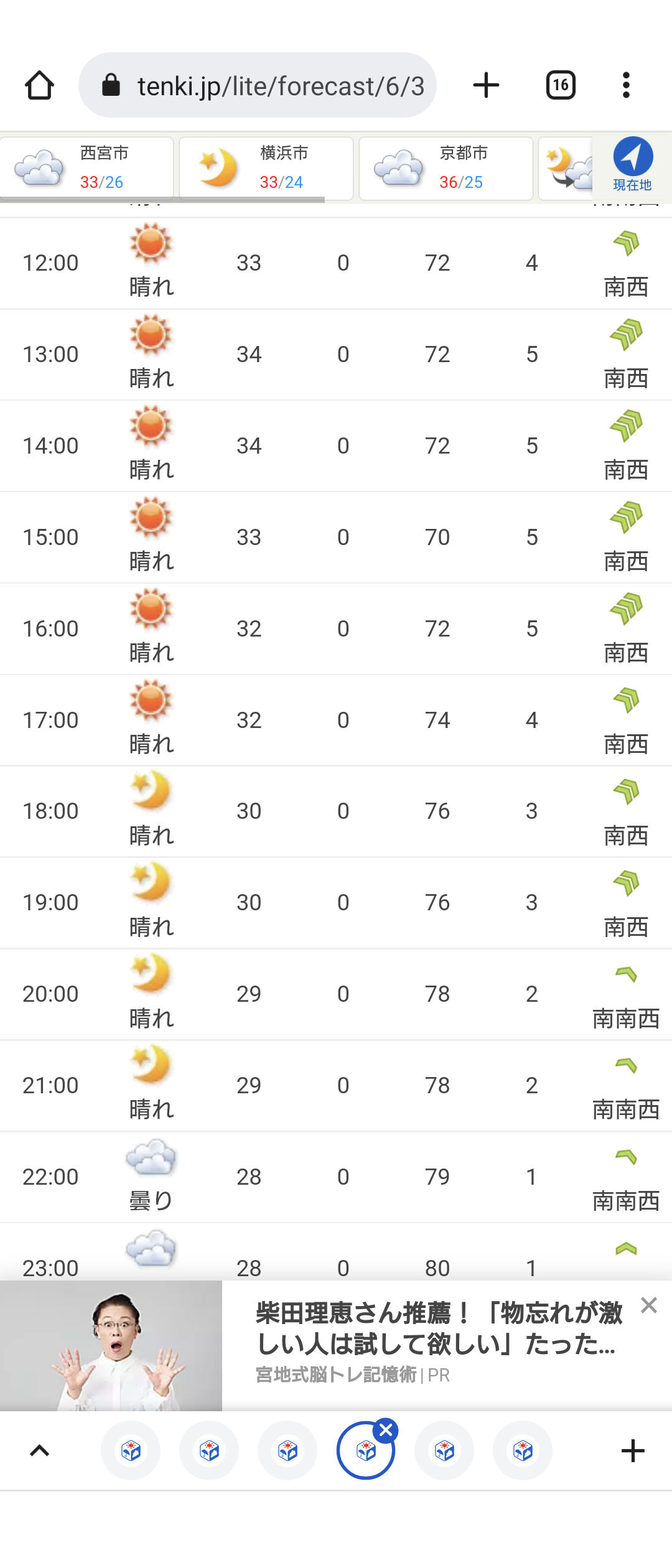
Task: Expand the tab strip with the up chevron
Action: [x=39, y=1451]
